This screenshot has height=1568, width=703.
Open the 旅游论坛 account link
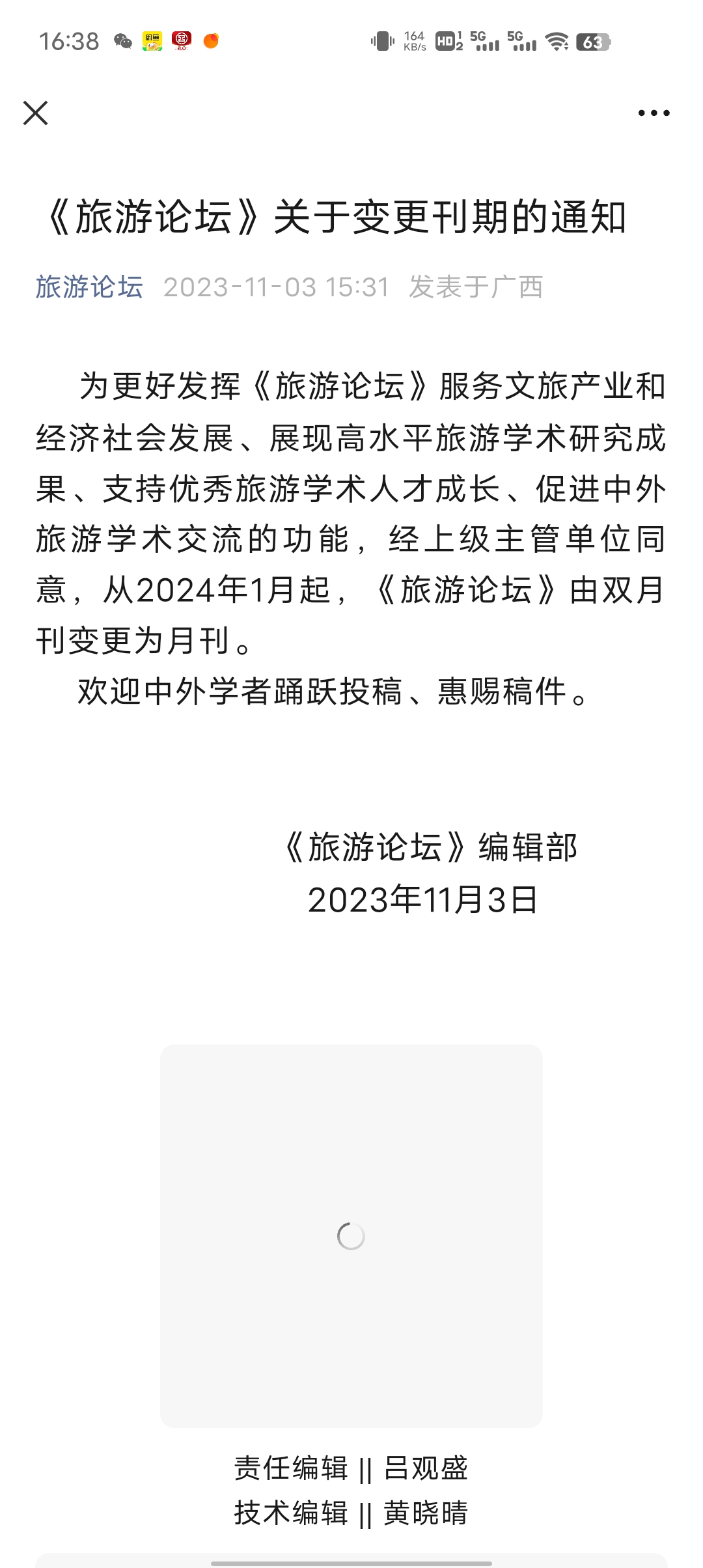click(89, 287)
